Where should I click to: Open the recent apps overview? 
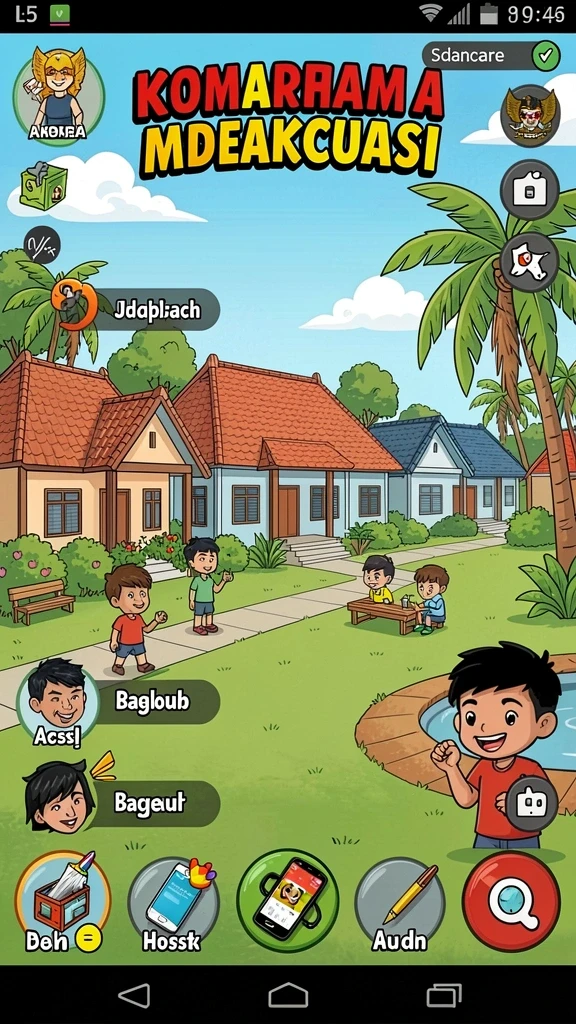click(x=444, y=995)
